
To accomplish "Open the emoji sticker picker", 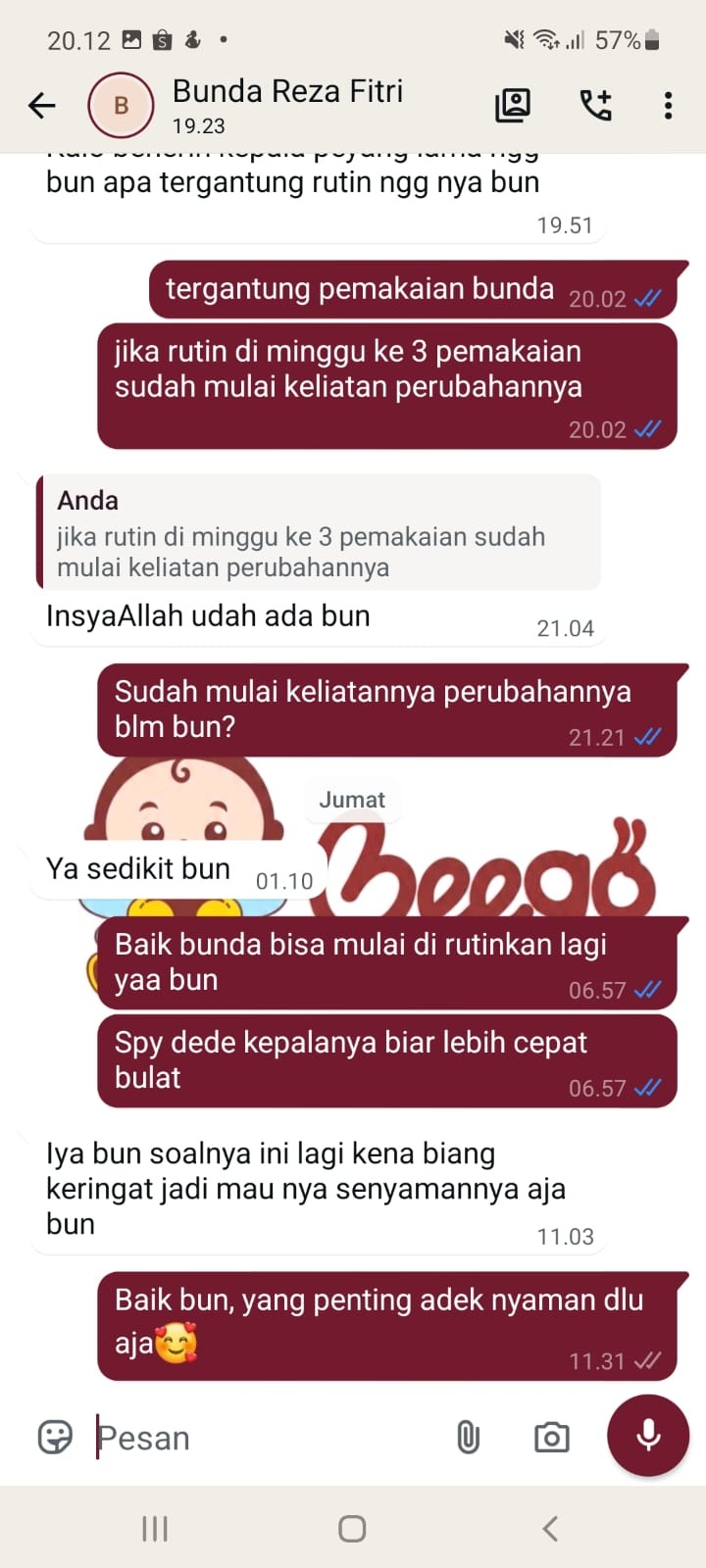I will tap(55, 1438).
